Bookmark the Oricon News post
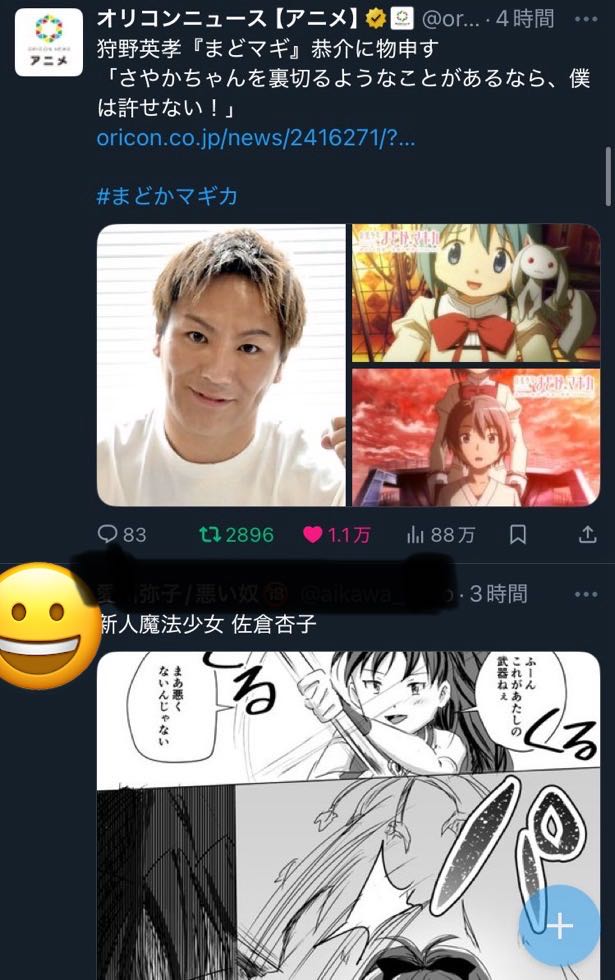This screenshot has width=615, height=980. click(518, 535)
